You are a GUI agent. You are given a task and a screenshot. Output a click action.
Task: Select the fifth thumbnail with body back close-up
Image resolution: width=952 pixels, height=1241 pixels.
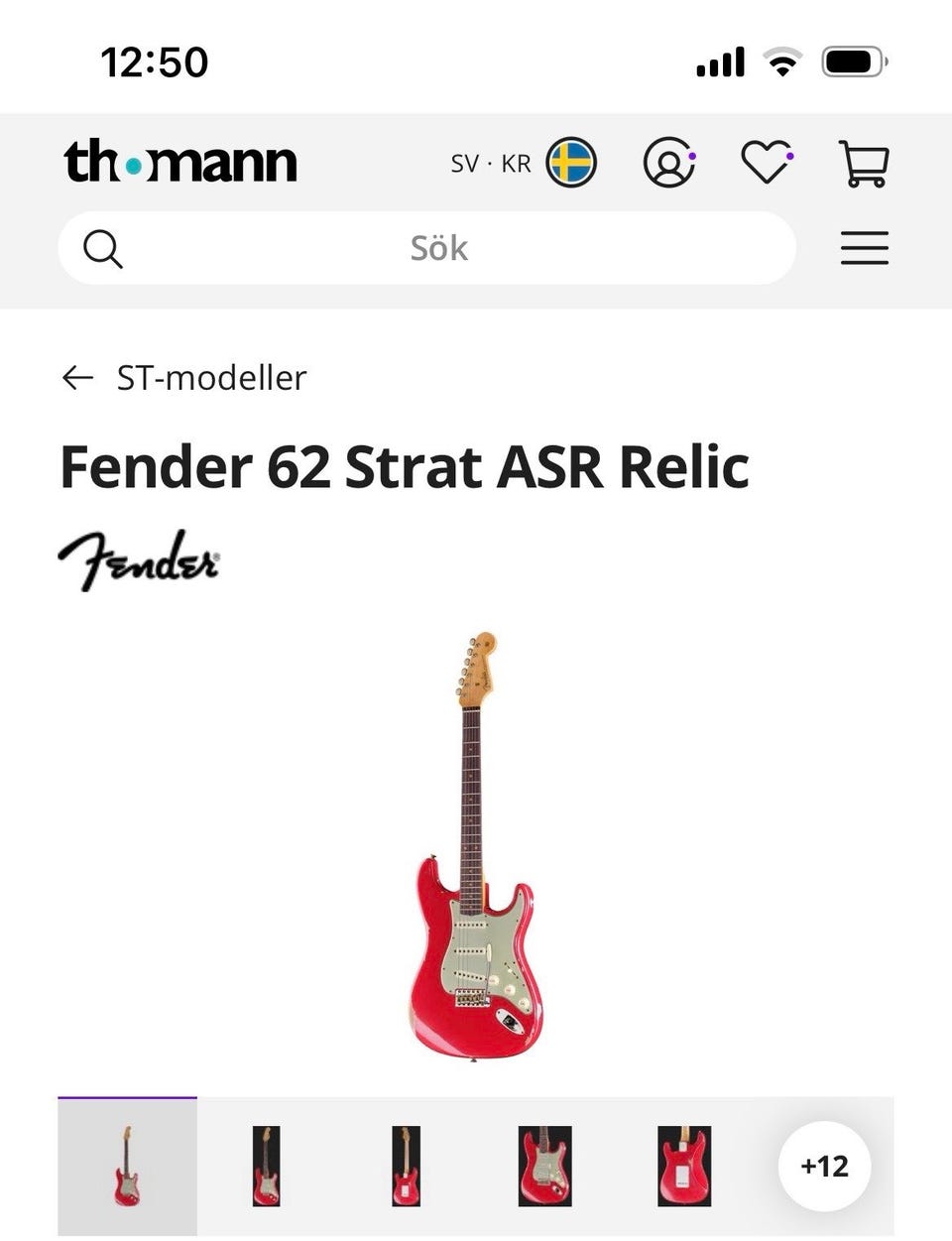684,1166
